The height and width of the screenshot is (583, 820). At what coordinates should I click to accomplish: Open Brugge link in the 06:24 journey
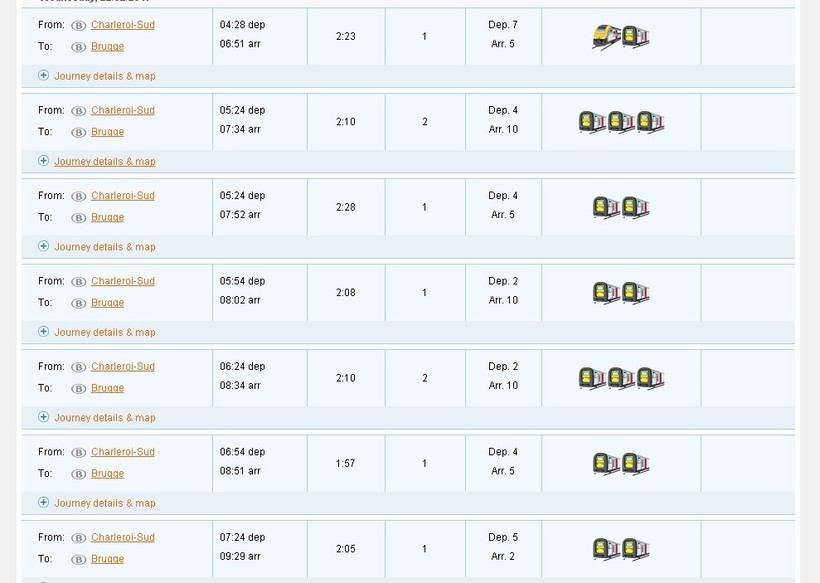(107, 388)
